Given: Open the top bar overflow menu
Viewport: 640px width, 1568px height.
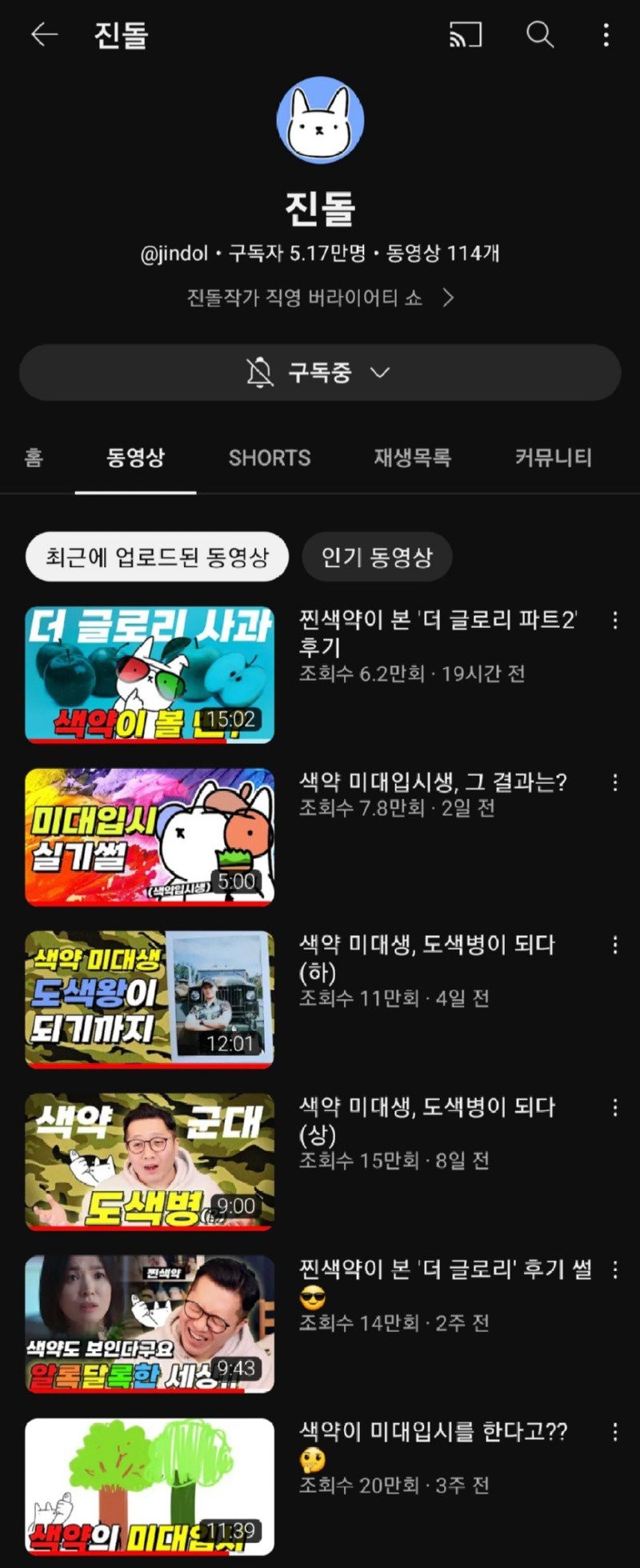Looking at the screenshot, I should coord(606,34).
